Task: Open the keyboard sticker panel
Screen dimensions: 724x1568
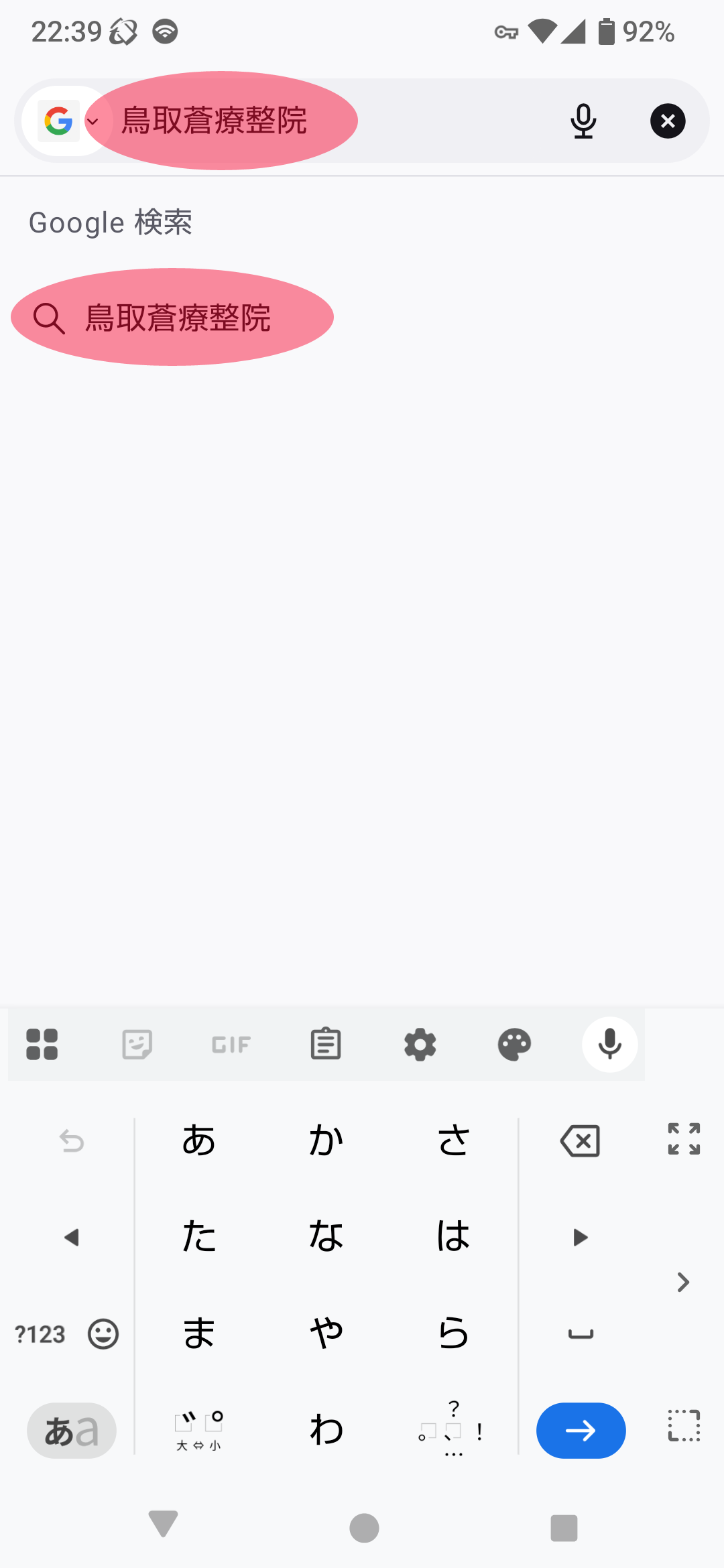Action: click(137, 1044)
